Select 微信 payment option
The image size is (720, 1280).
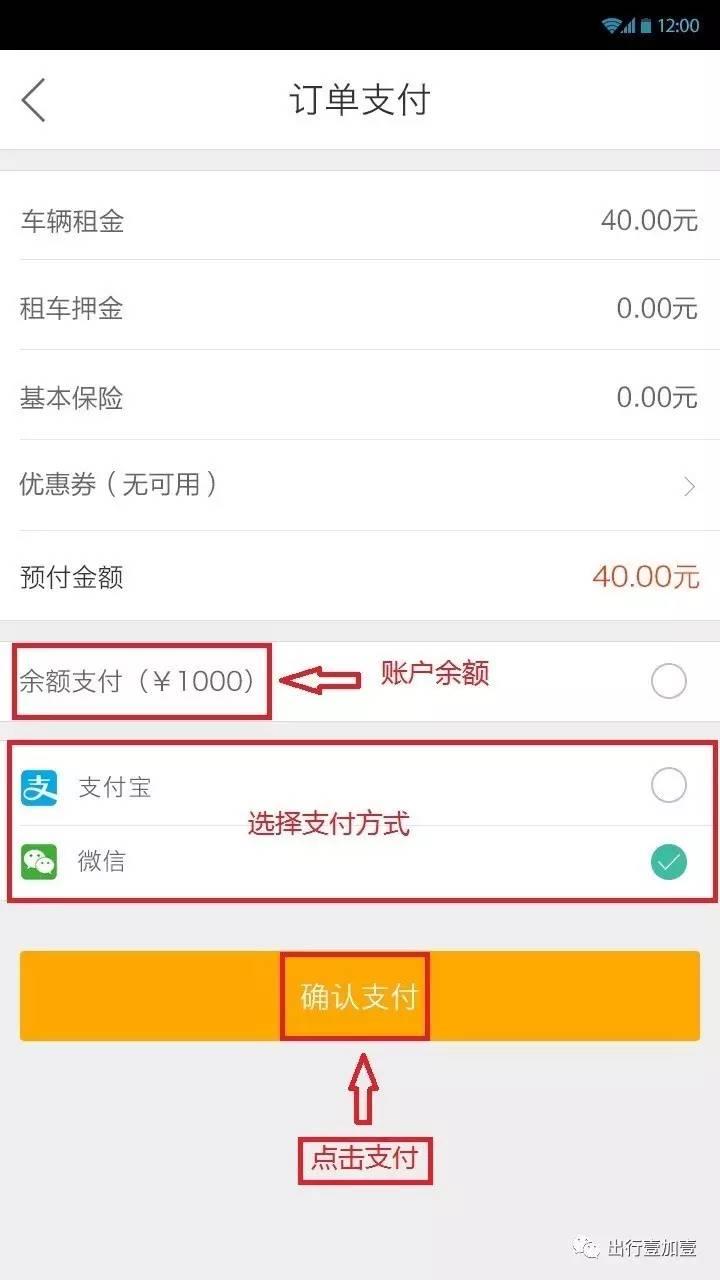360,862
